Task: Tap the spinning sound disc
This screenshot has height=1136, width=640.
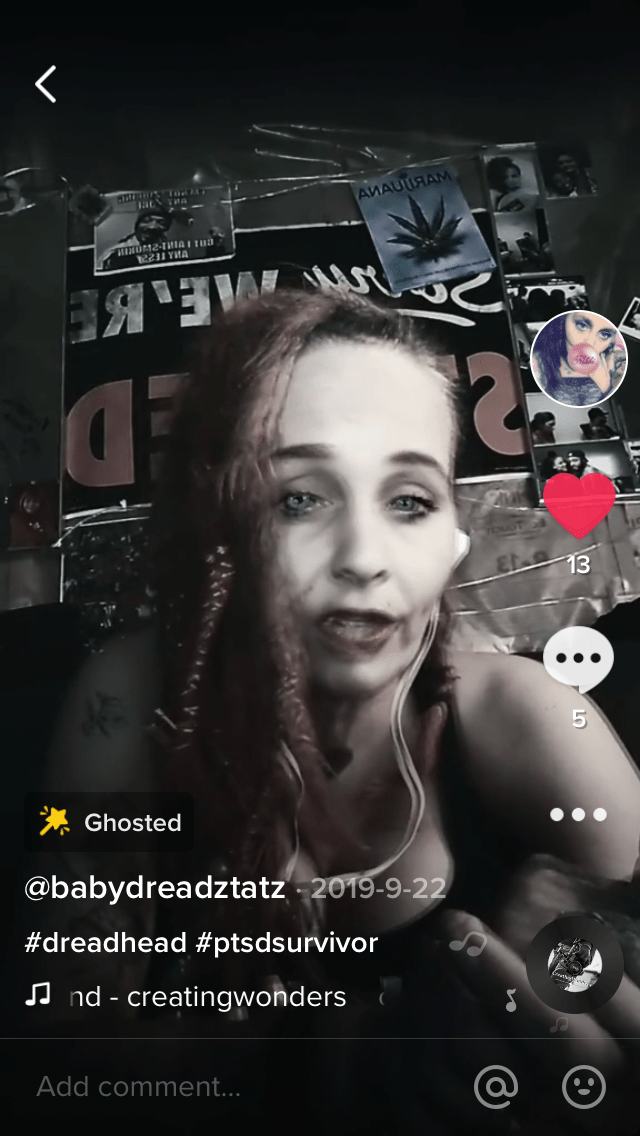Action: click(x=574, y=964)
